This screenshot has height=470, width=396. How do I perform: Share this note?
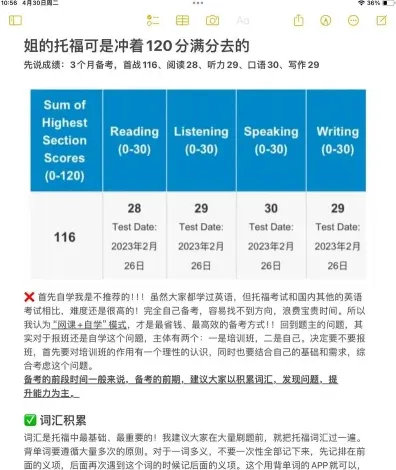[x=299, y=20]
